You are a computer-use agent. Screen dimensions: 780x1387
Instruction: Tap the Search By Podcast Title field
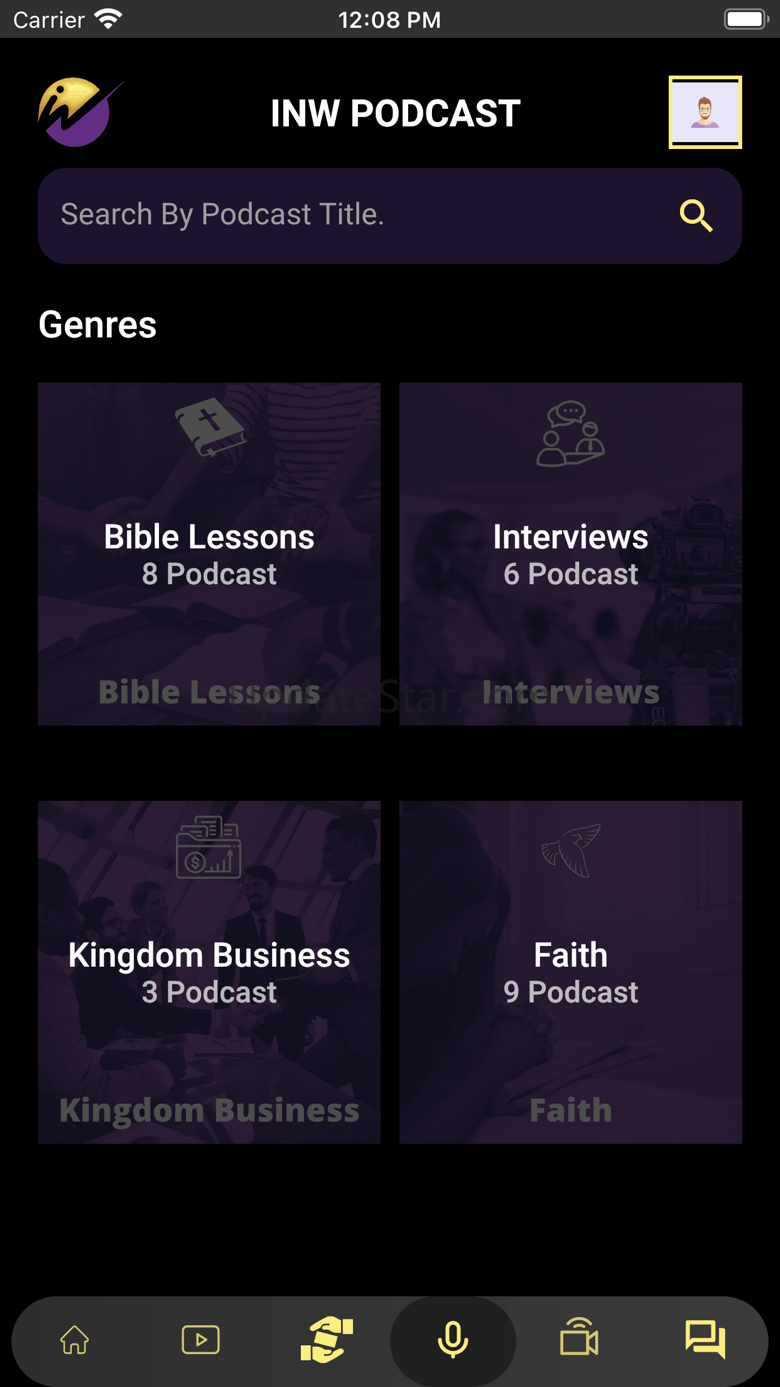coord(360,215)
